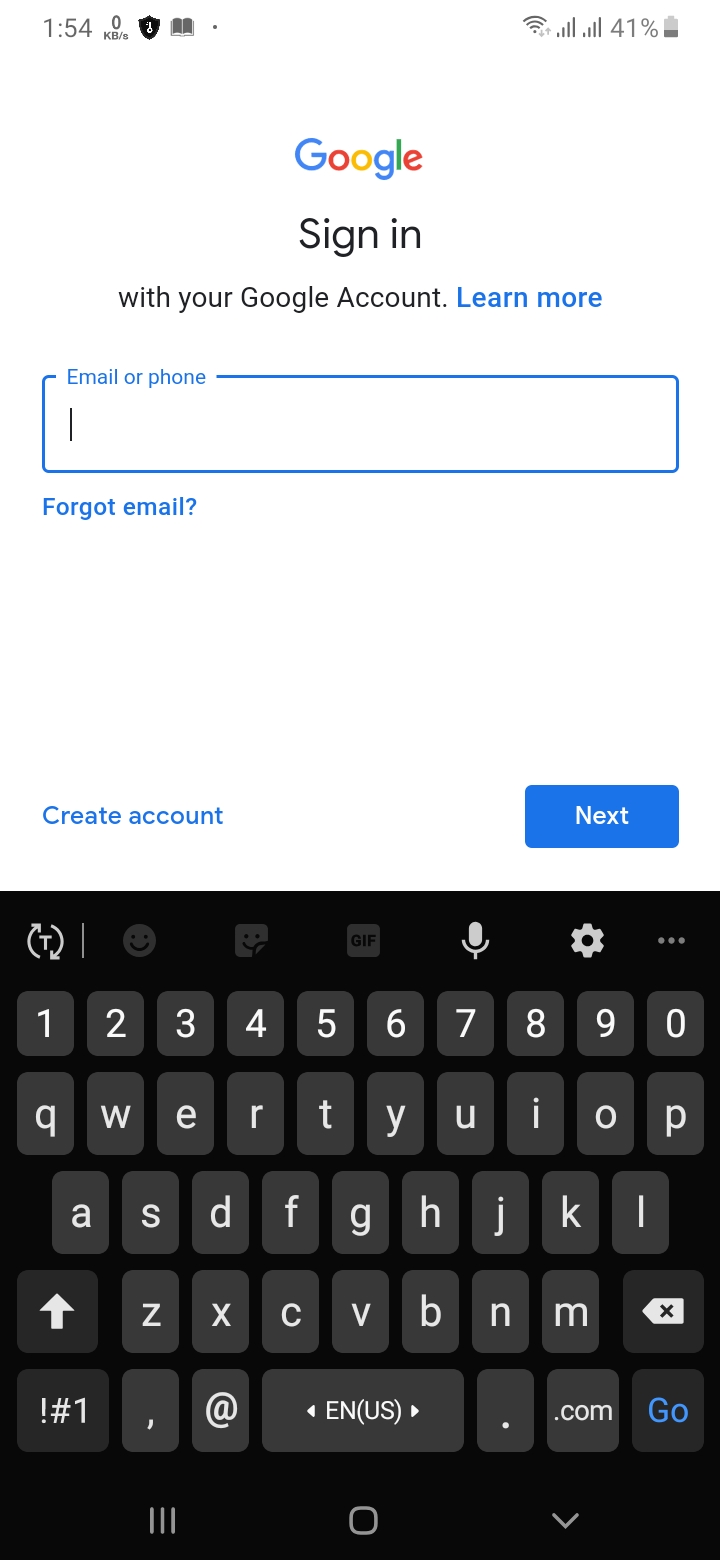
Task: Open the Learn more link
Action: point(529,298)
